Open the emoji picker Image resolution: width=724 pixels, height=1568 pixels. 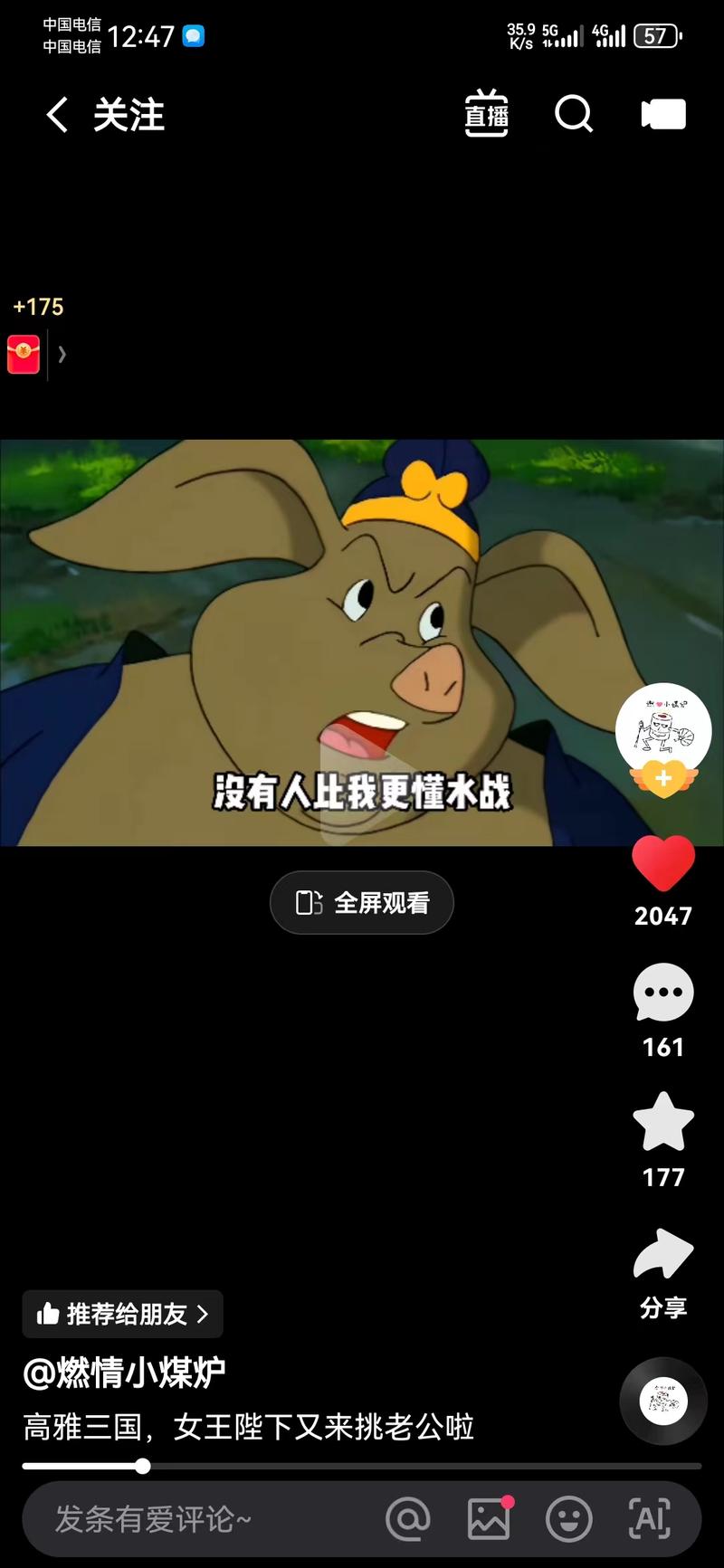(568, 1519)
